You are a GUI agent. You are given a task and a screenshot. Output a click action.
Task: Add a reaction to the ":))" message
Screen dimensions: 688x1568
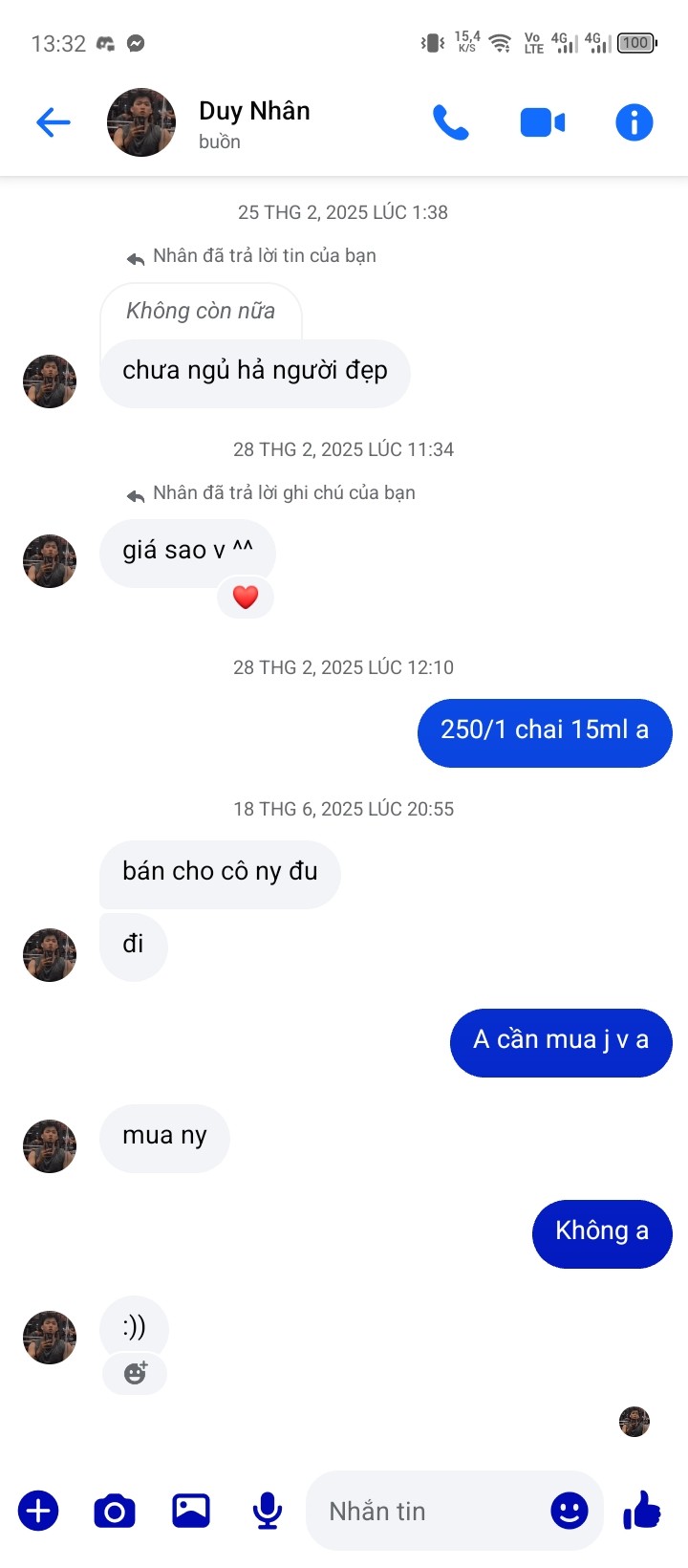(x=136, y=1373)
